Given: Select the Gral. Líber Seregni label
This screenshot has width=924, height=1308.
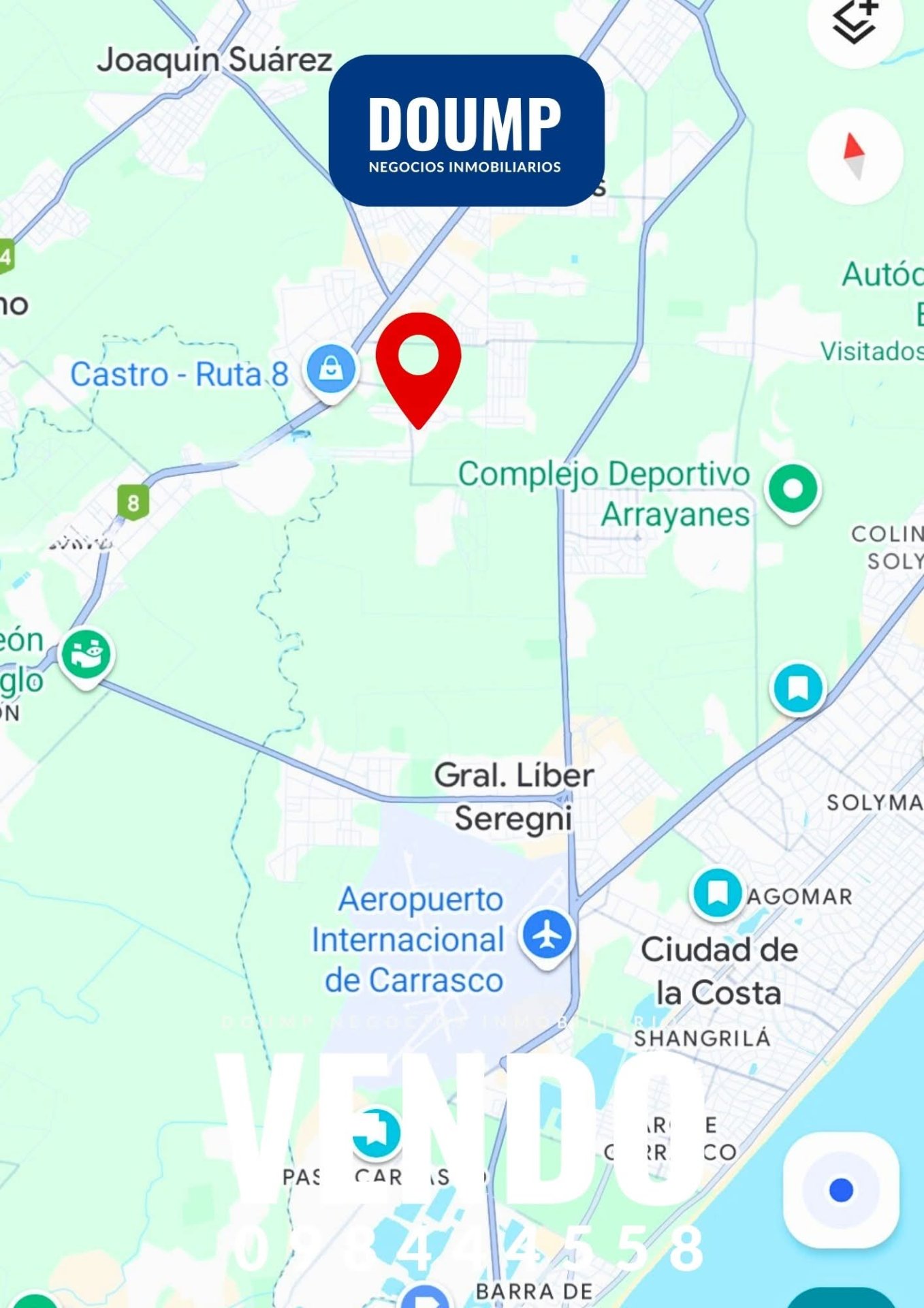Looking at the screenshot, I should [x=514, y=793].
